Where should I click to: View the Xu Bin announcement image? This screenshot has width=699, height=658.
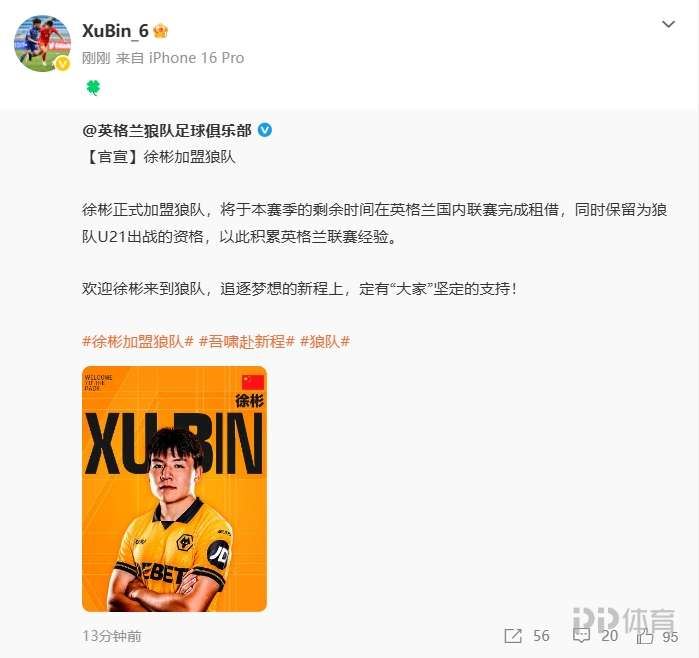(x=174, y=488)
